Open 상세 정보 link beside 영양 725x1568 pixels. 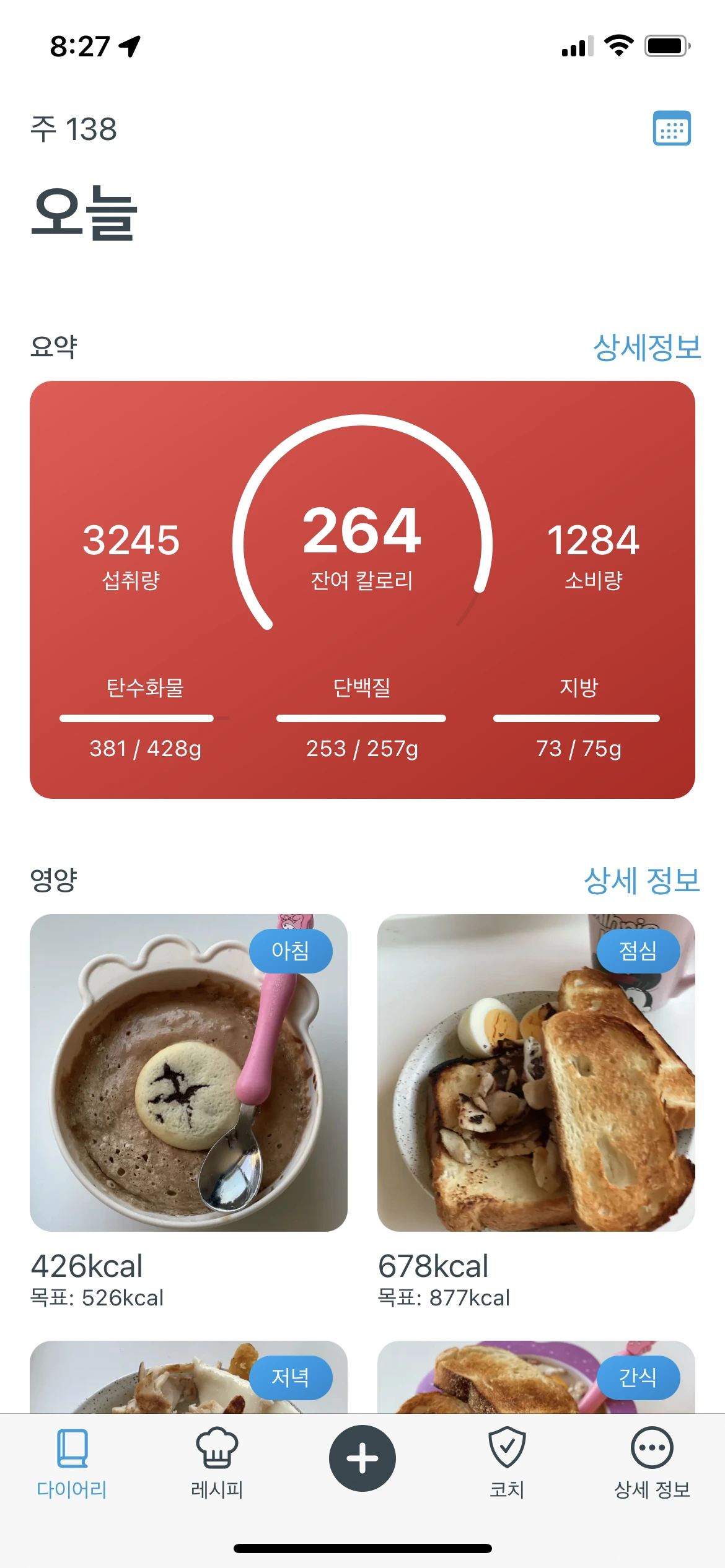coord(641,880)
